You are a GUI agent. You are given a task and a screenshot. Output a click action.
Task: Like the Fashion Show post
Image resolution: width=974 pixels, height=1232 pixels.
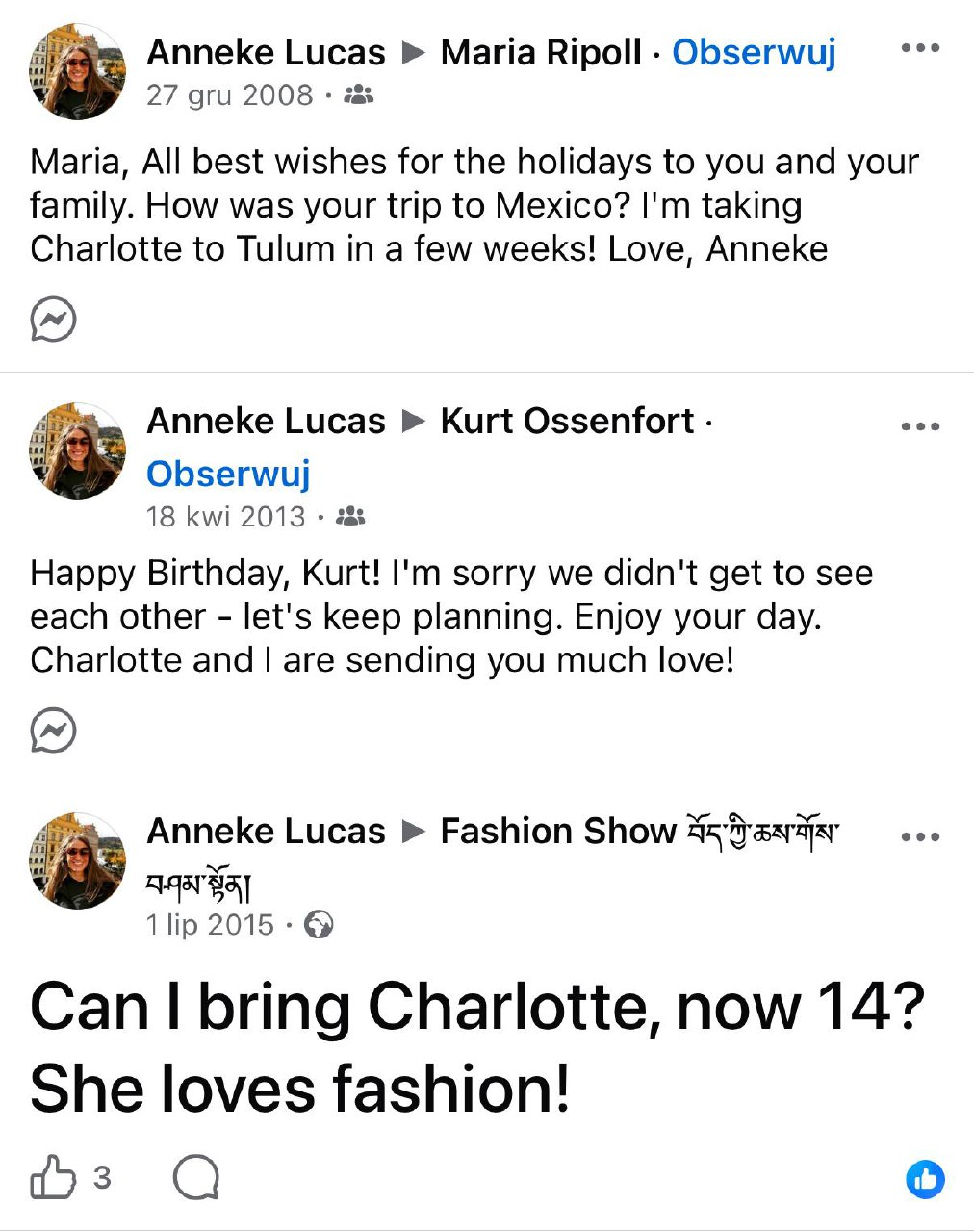tap(54, 1177)
